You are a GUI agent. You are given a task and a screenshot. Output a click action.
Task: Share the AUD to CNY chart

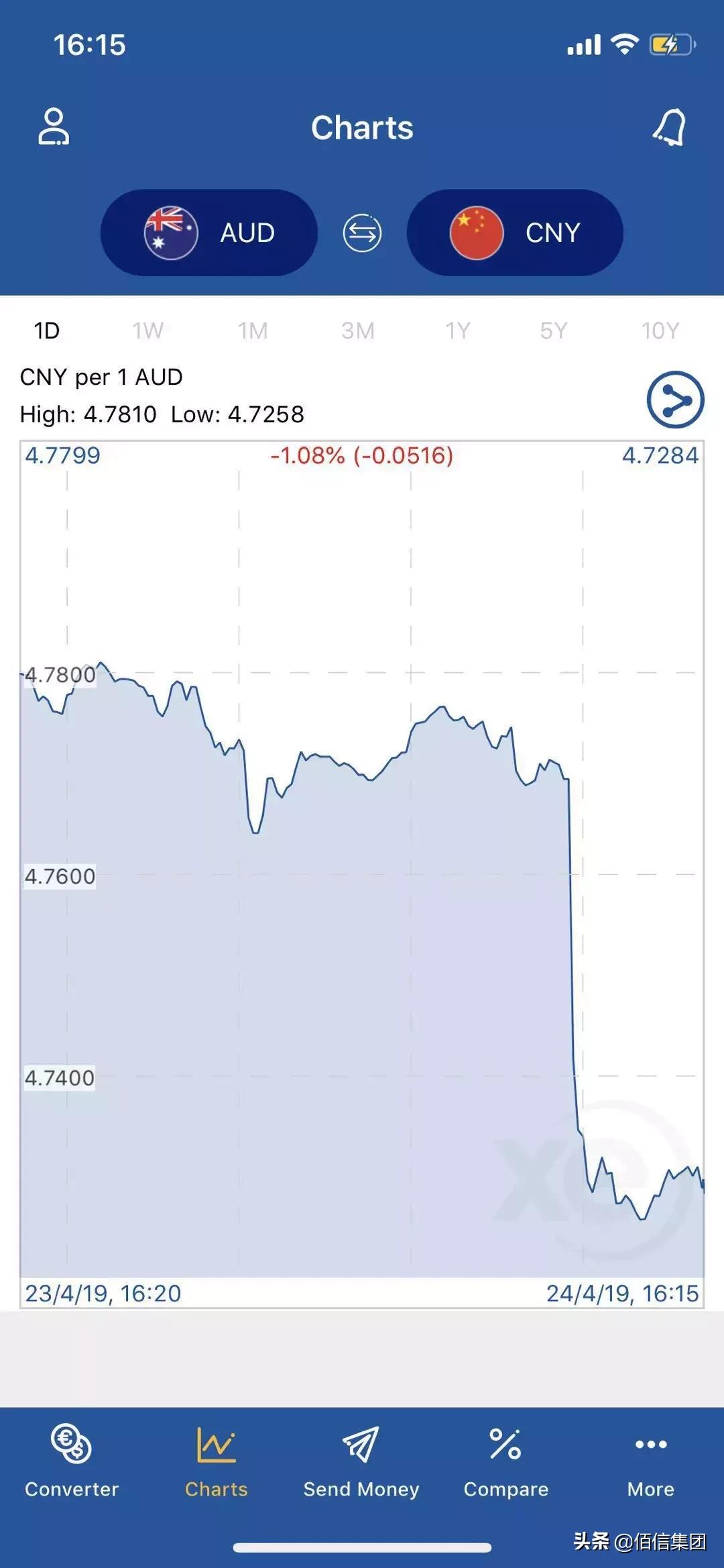pyautogui.click(x=675, y=400)
